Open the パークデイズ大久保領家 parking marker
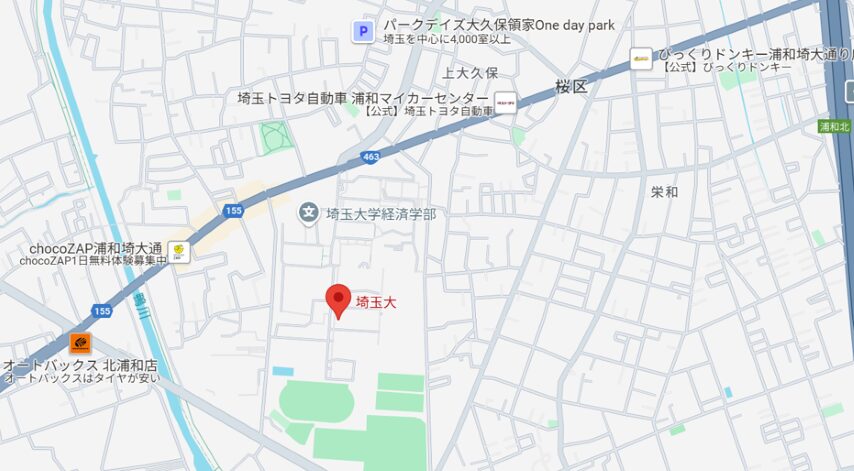854x471 pixels. [360, 32]
